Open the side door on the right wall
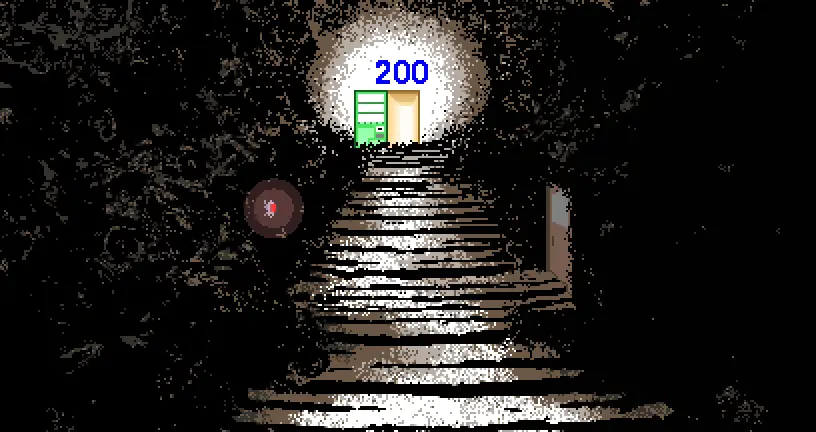 pyautogui.click(x=559, y=230)
